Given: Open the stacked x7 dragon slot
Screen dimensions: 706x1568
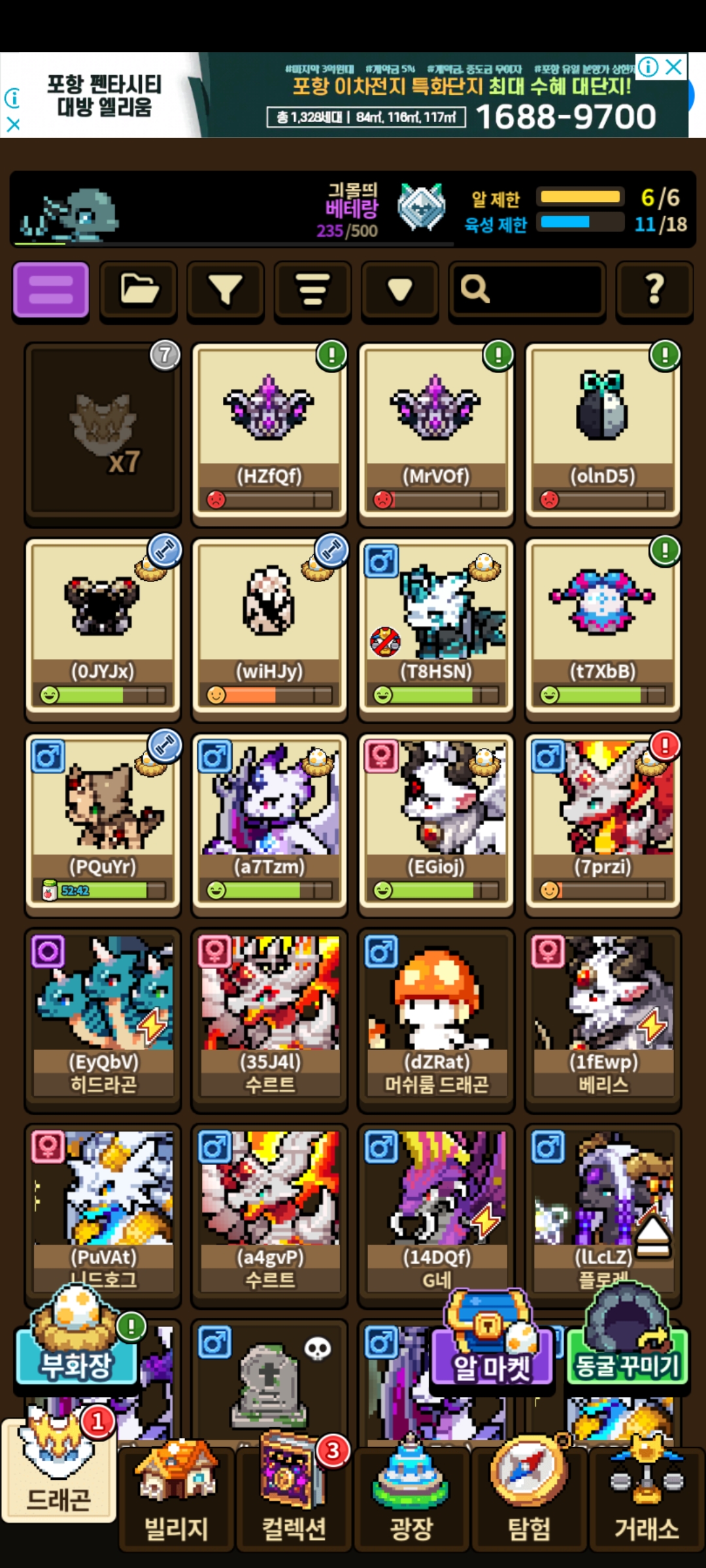Looking at the screenshot, I should pyautogui.click(x=103, y=431).
